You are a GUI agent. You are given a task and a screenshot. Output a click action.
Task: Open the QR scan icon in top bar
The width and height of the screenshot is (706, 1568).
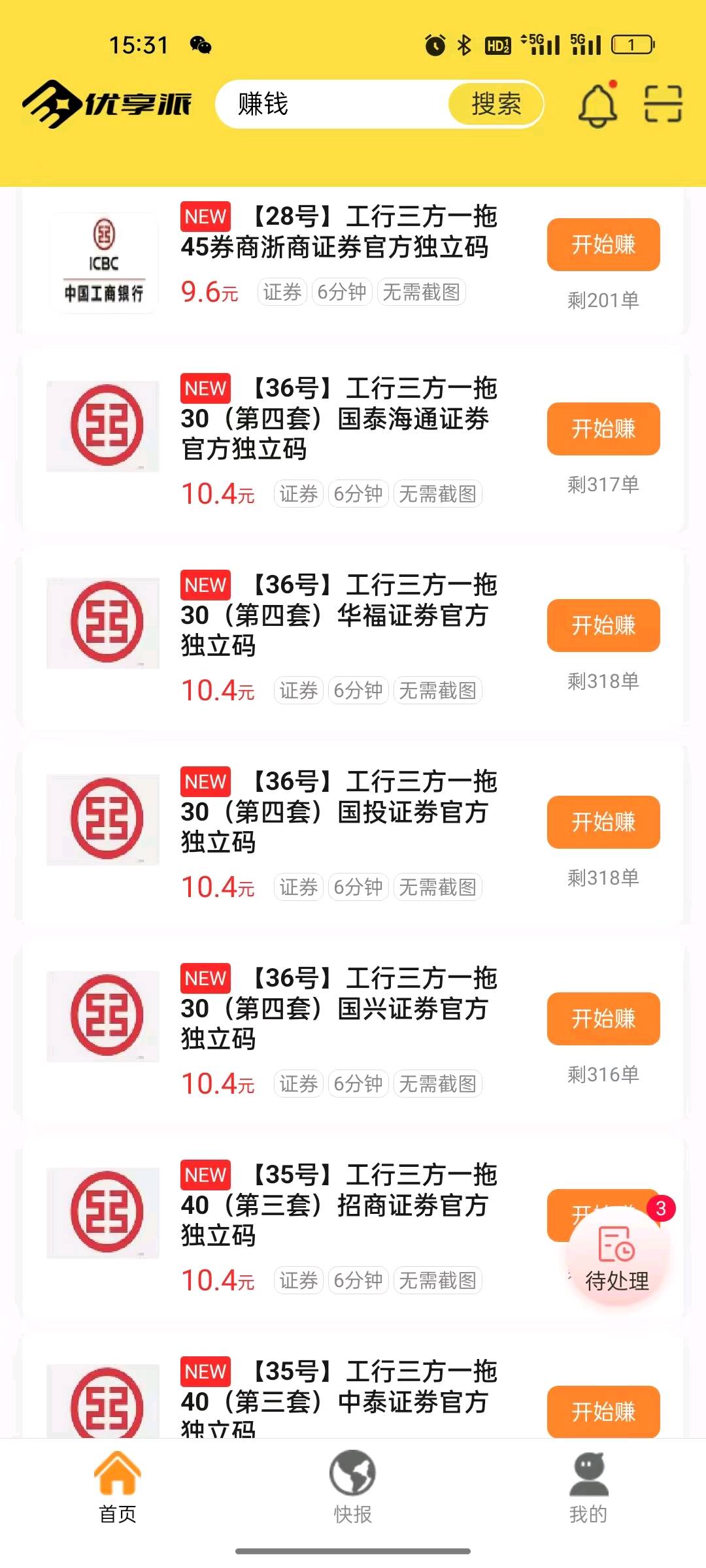pos(662,105)
